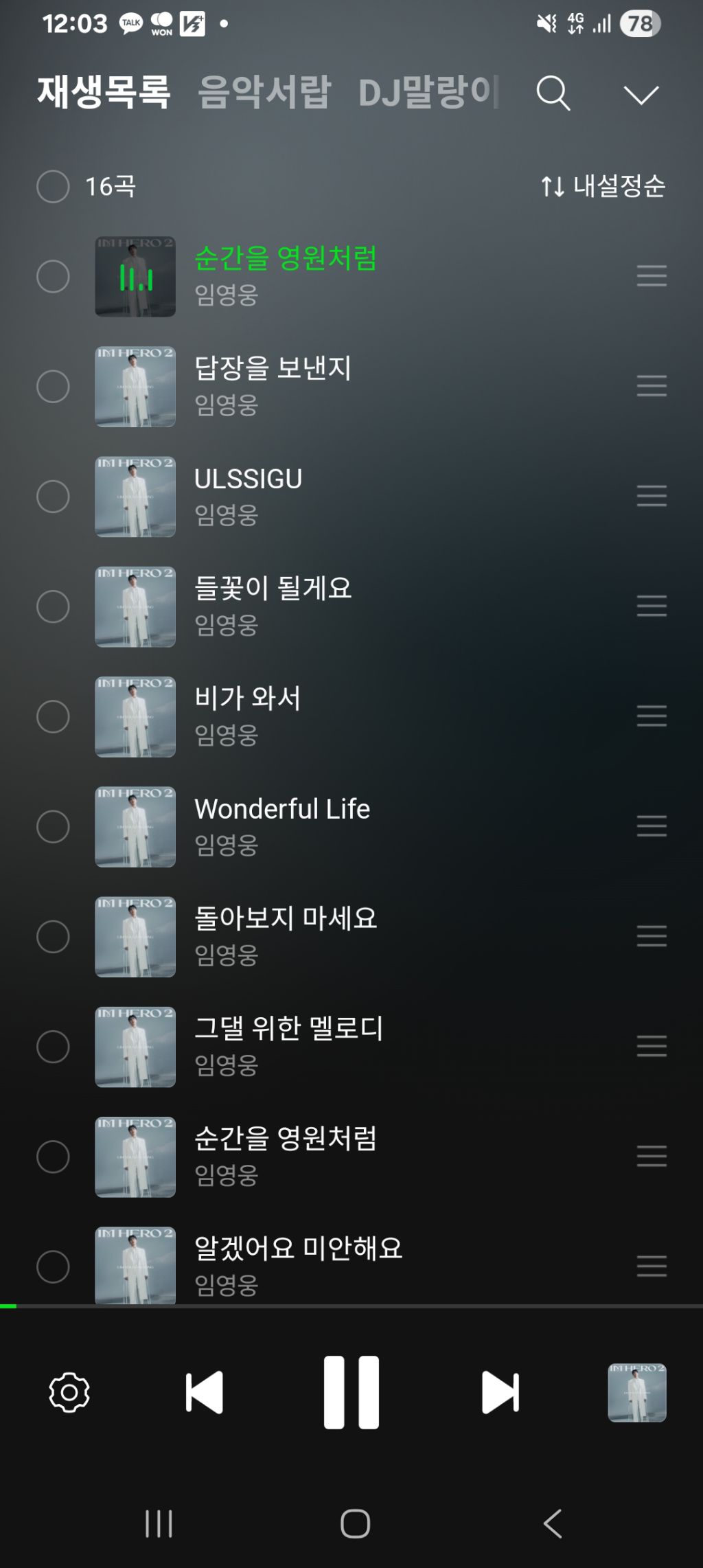The image size is (703, 1568).
Task: Collapse the playlist with the down chevron
Action: (x=641, y=95)
